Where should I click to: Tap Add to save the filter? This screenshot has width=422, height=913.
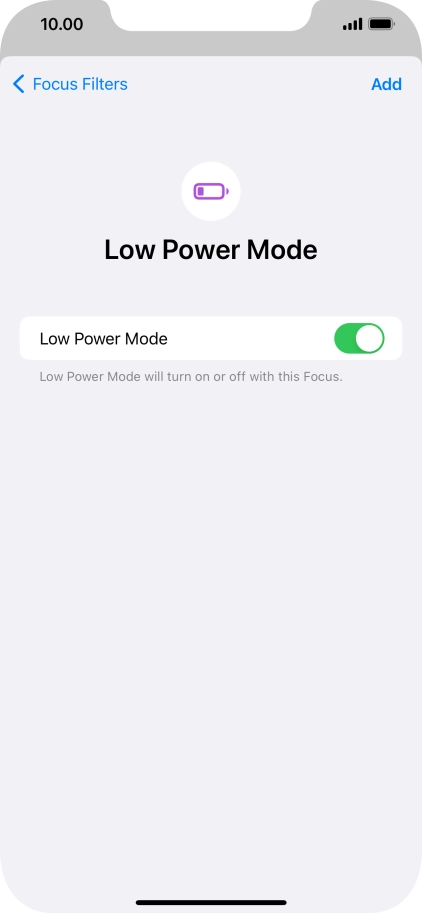[386, 84]
